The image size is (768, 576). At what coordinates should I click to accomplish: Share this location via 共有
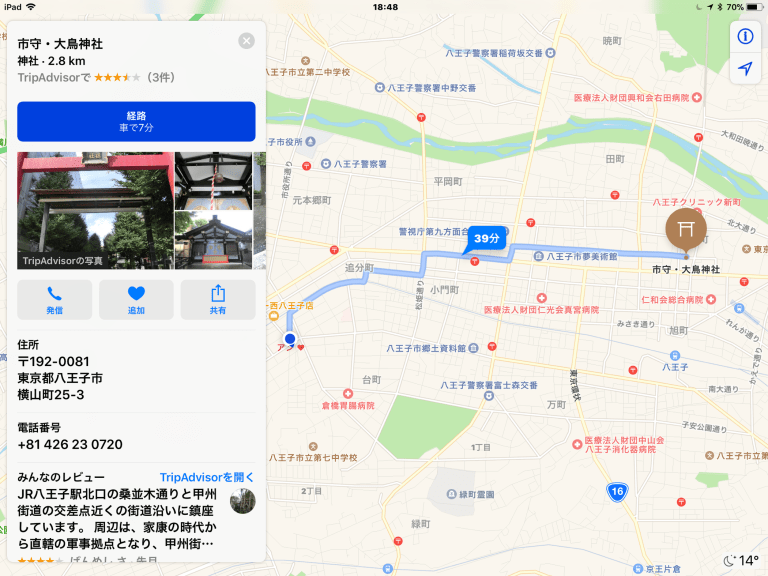[x=218, y=299]
